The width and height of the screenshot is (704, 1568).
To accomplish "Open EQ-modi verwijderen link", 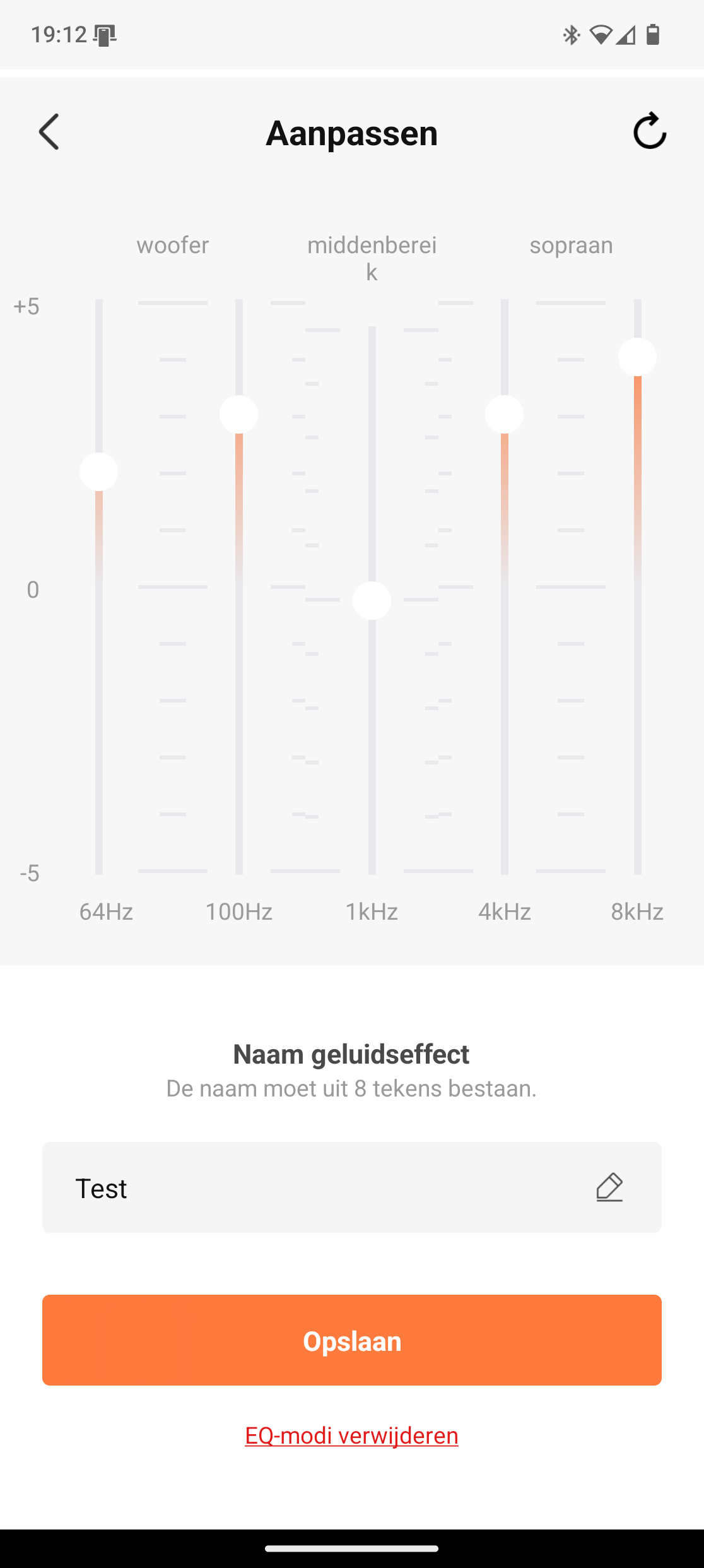I will tap(351, 1435).
